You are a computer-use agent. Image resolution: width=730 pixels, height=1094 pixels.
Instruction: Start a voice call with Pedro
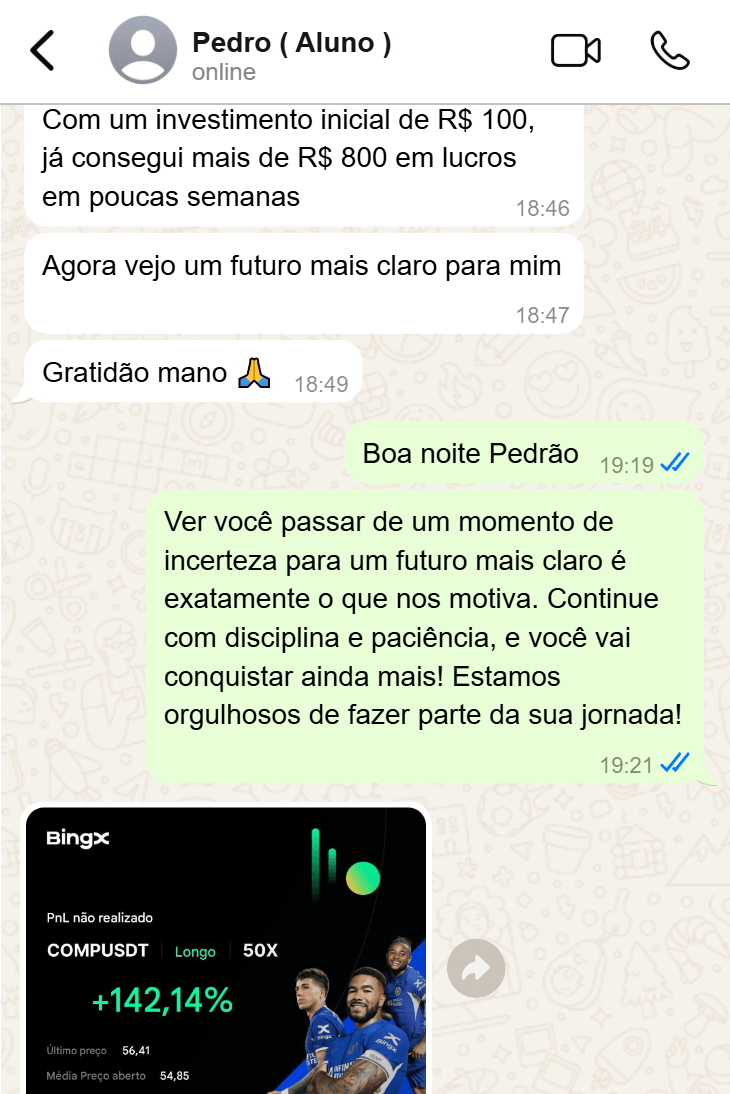[669, 50]
